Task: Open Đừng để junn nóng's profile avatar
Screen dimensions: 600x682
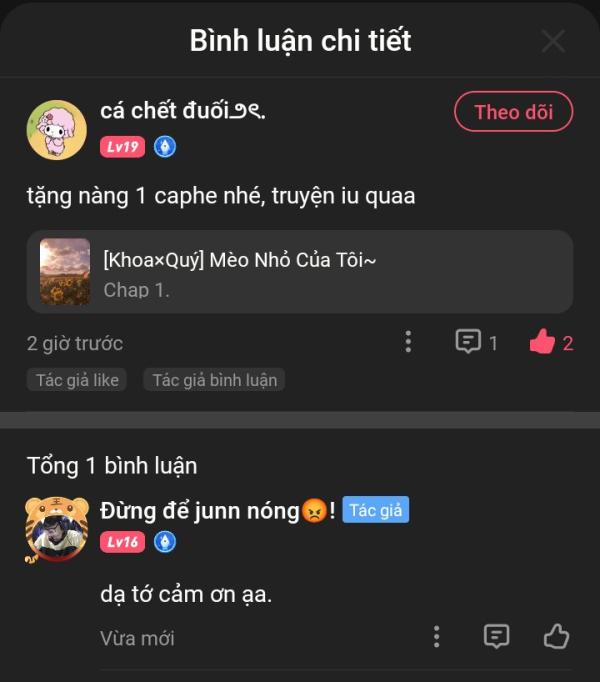Action: [56, 527]
